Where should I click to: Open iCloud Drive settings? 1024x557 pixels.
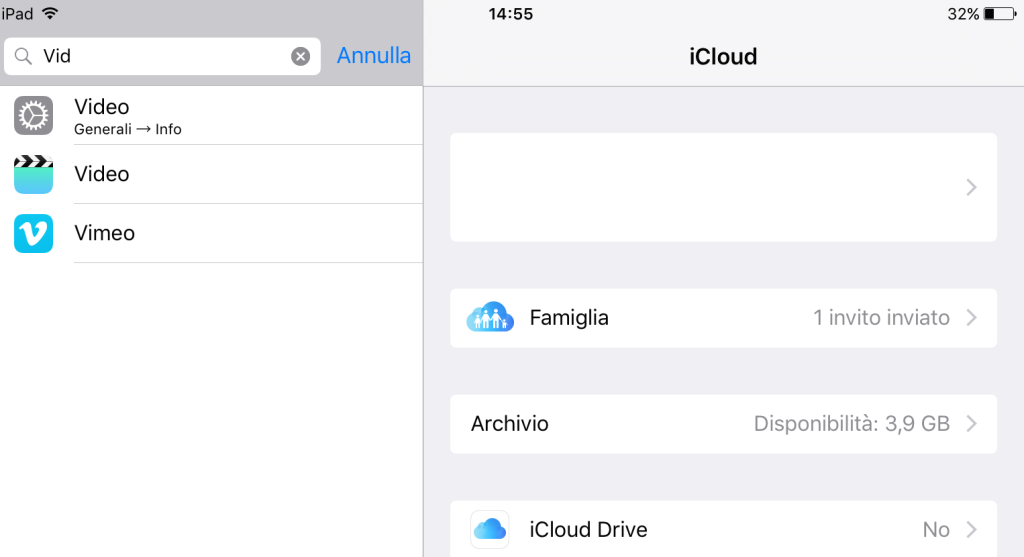coord(723,529)
